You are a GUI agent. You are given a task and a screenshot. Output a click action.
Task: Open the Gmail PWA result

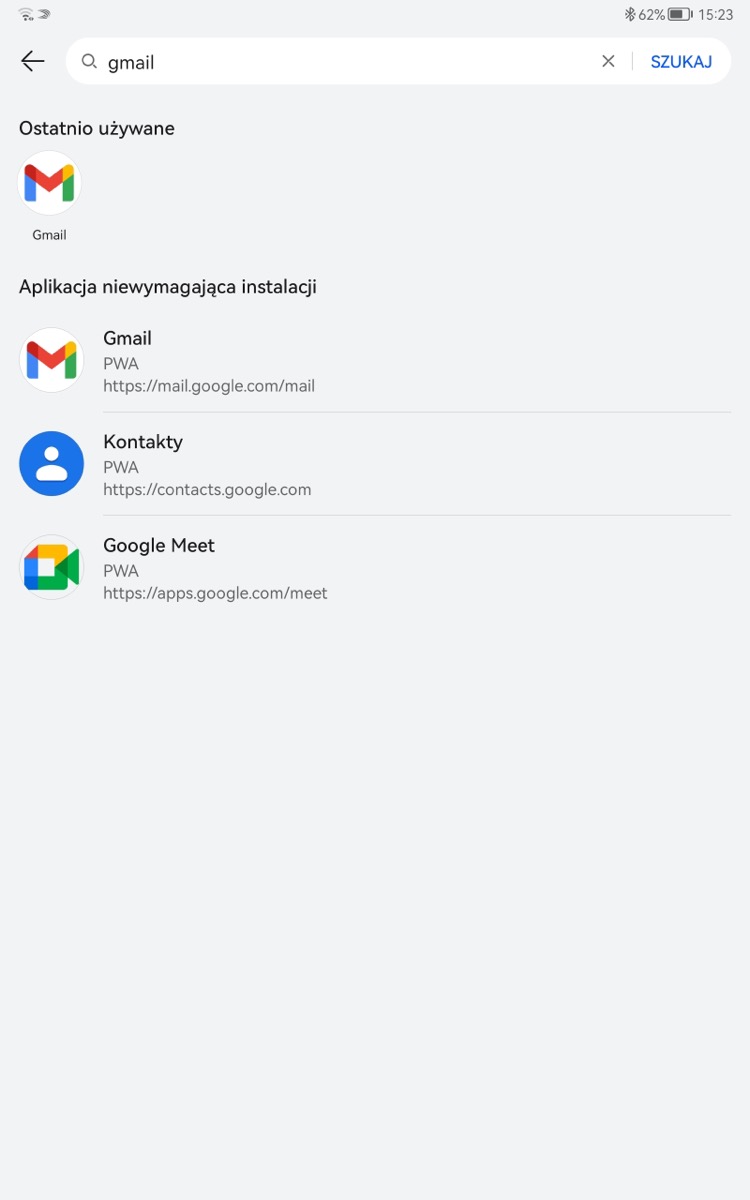point(375,361)
